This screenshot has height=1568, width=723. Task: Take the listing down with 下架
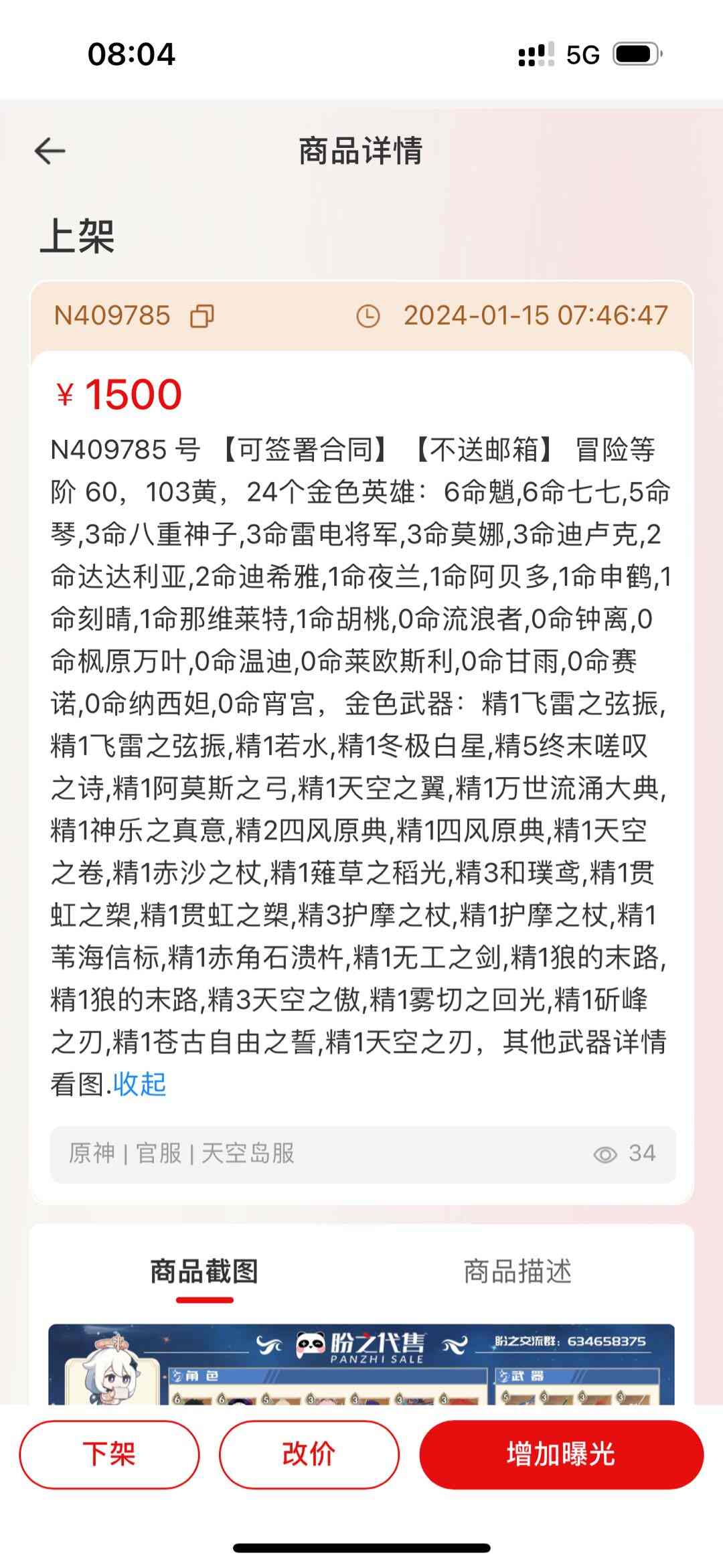pyautogui.click(x=109, y=1454)
